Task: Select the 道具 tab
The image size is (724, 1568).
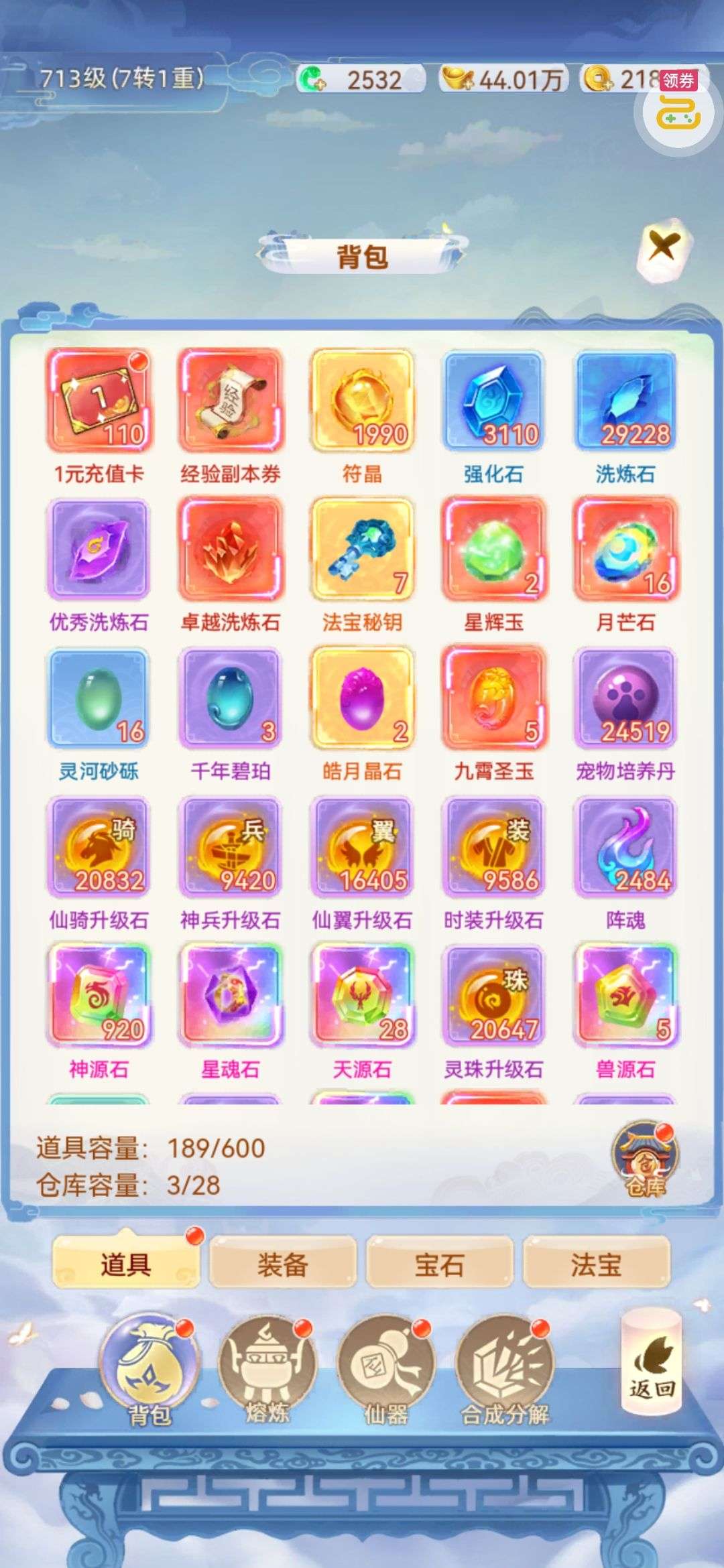Action: point(125,1264)
